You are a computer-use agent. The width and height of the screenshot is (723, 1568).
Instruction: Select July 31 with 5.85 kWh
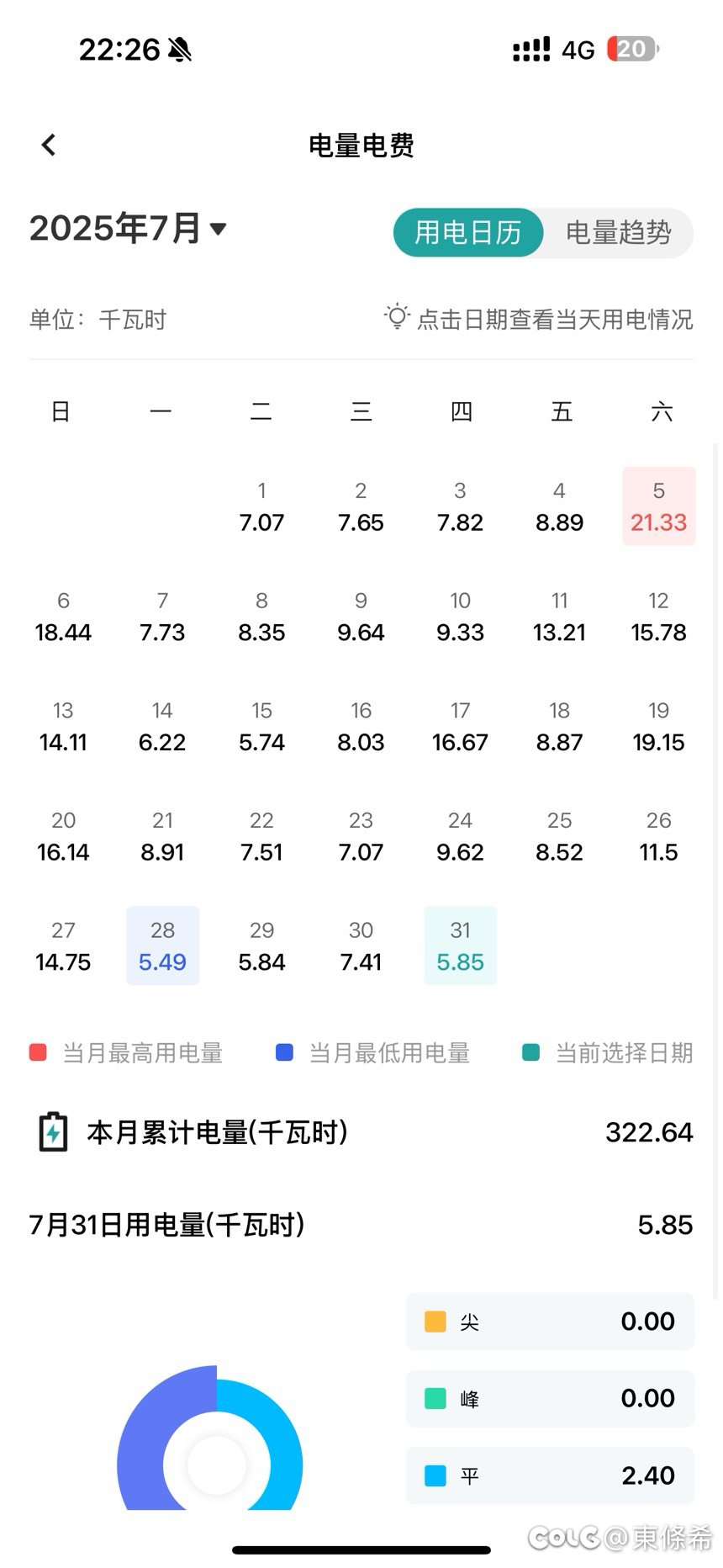tap(461, 946)
